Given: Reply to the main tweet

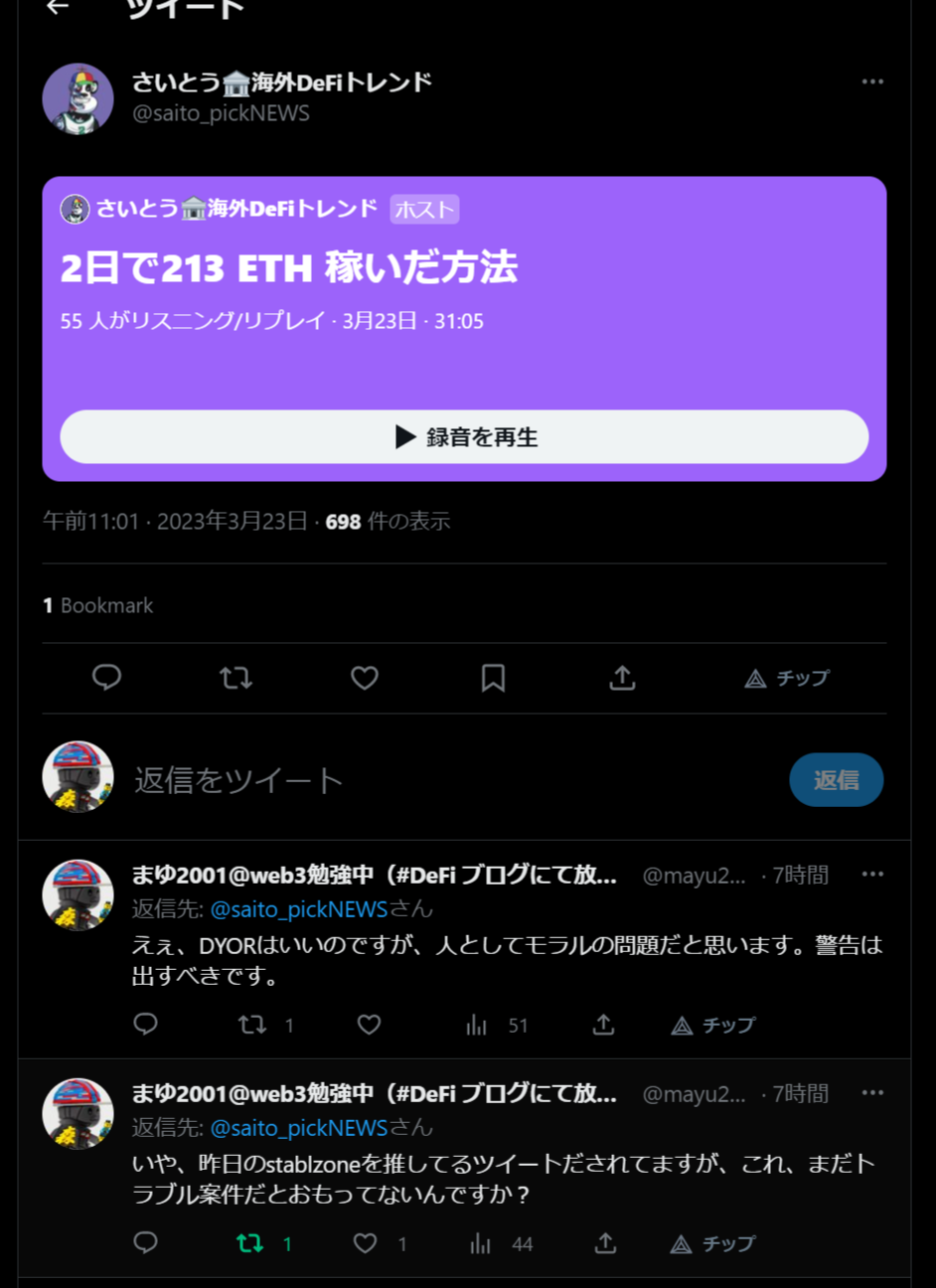Looking at the screenshot, I should click(x=106, y=678).
